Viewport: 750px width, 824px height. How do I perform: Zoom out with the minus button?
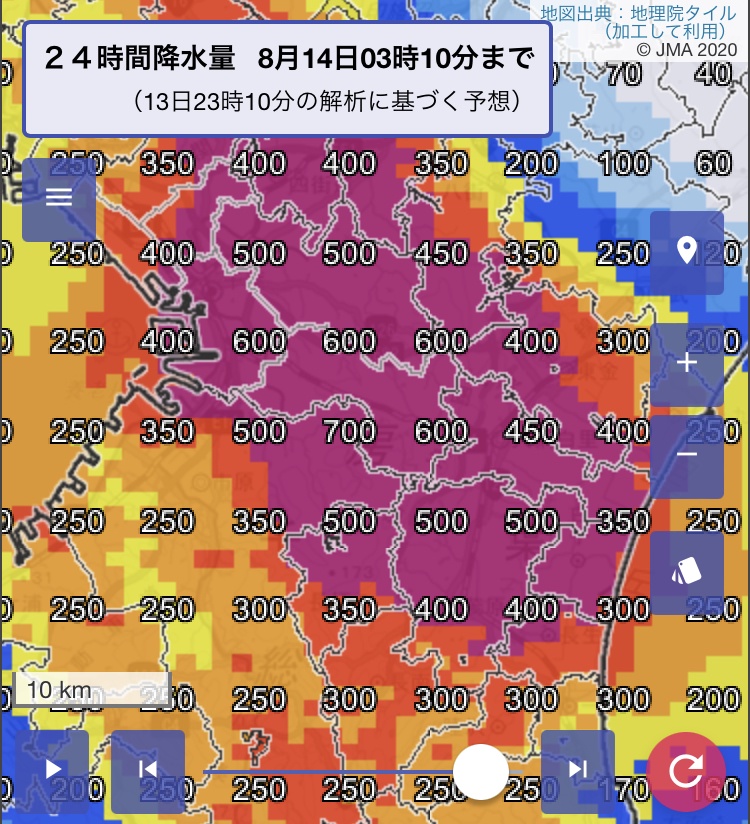coord(687,456)
